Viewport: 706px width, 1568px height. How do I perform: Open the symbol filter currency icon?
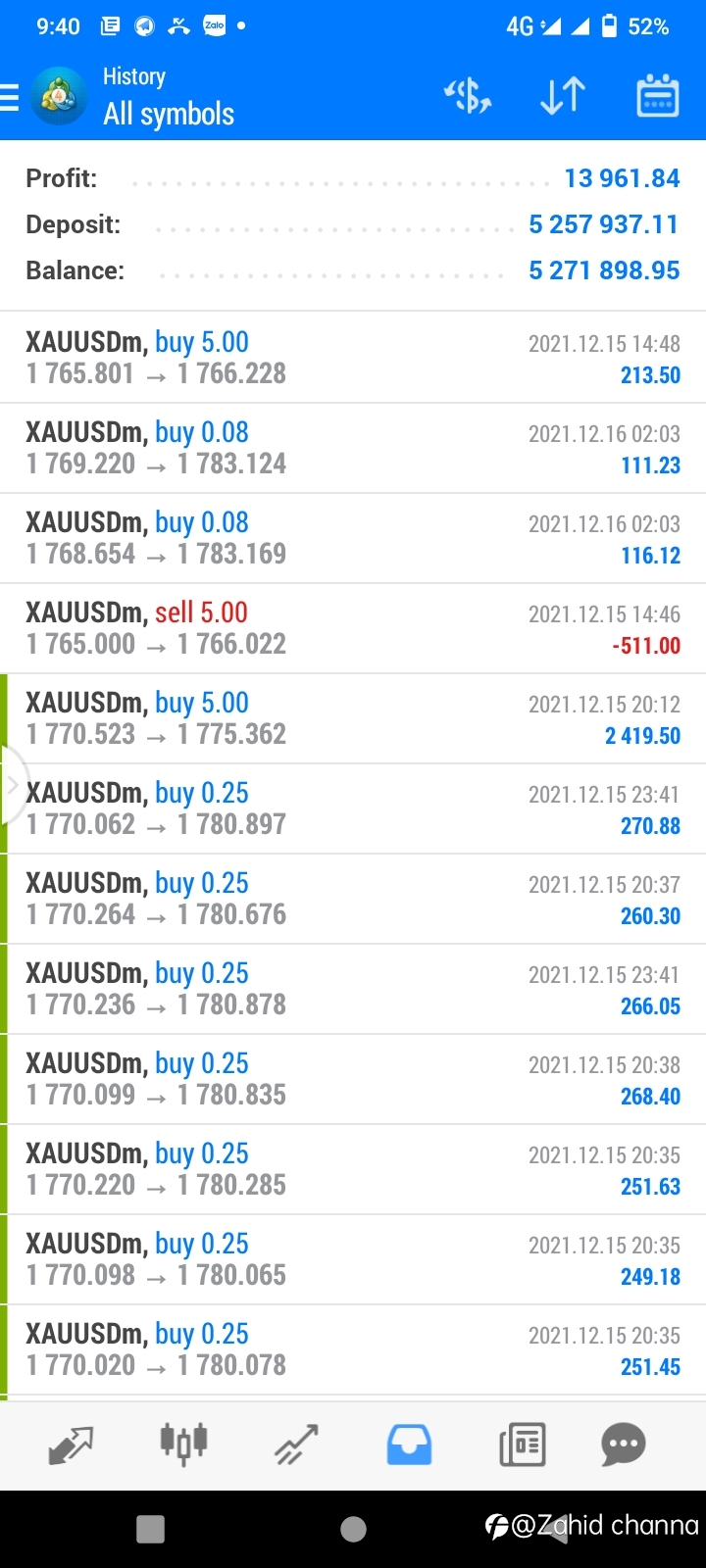tap(468, 96)
